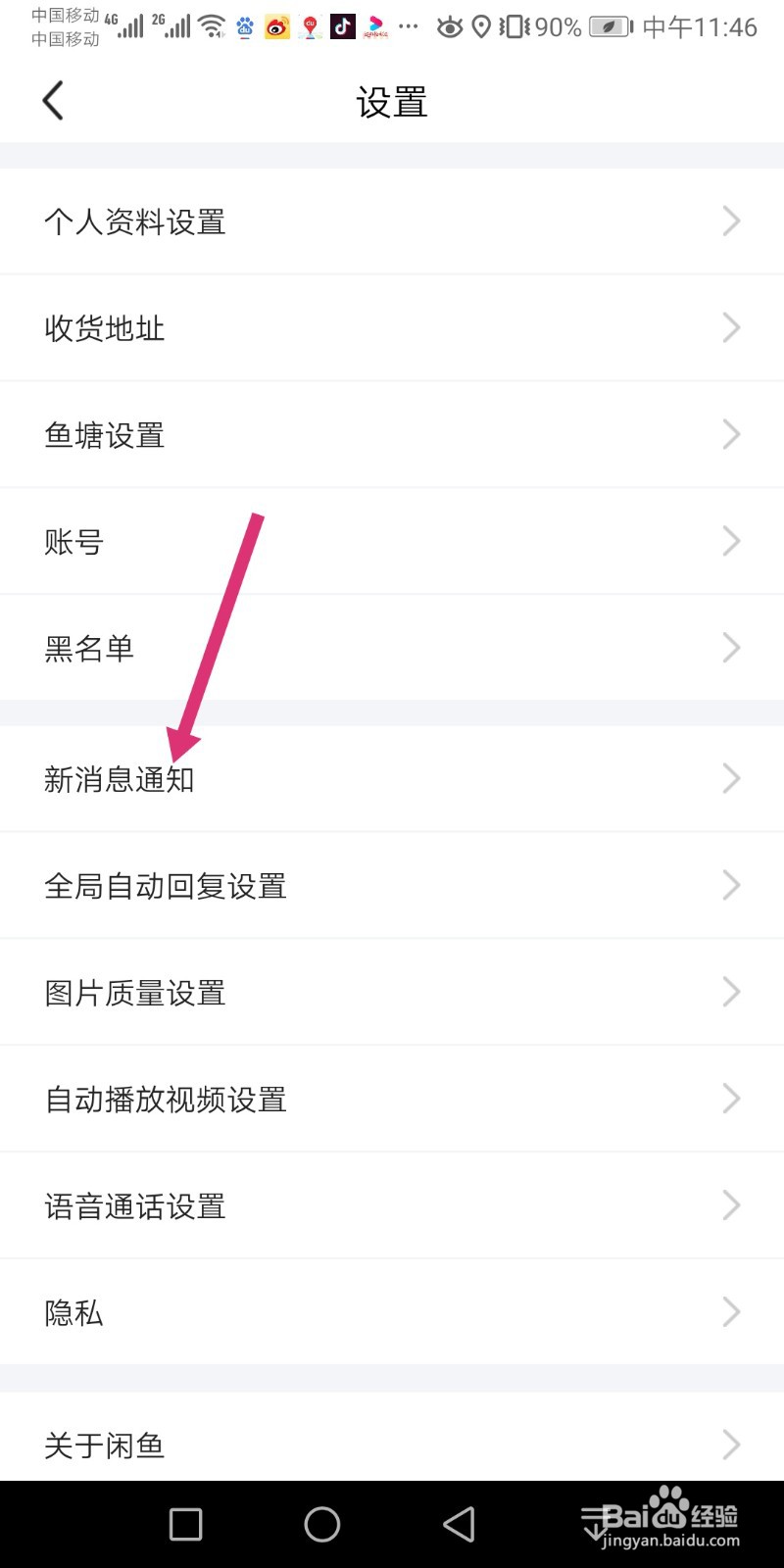Expand the chevron next to 个人资料设置
The width and height of the screenshot is (784, 1568).
(x=731, y=221)
